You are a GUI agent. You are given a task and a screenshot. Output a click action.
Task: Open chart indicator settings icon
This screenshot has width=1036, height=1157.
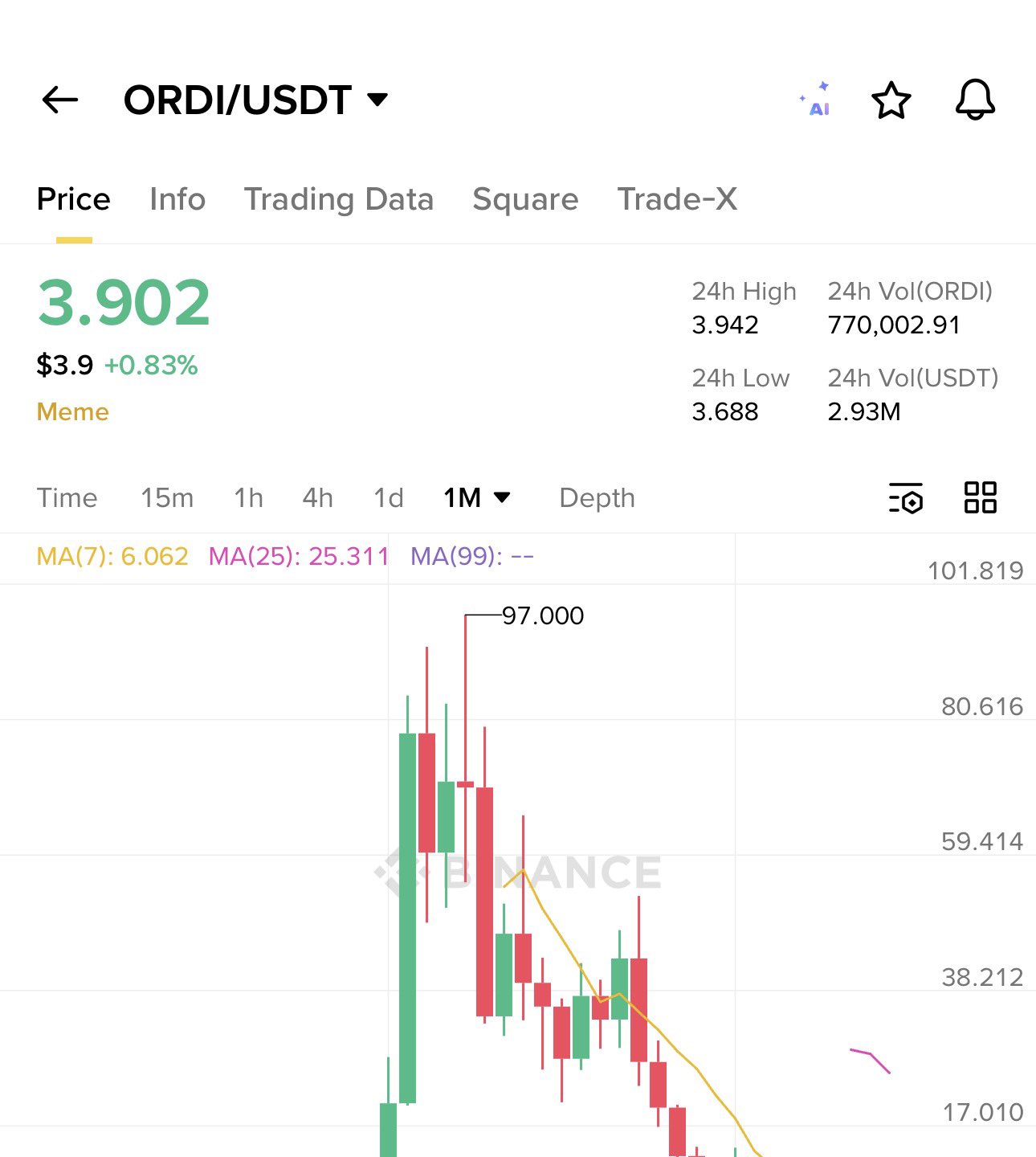point(906,498)
